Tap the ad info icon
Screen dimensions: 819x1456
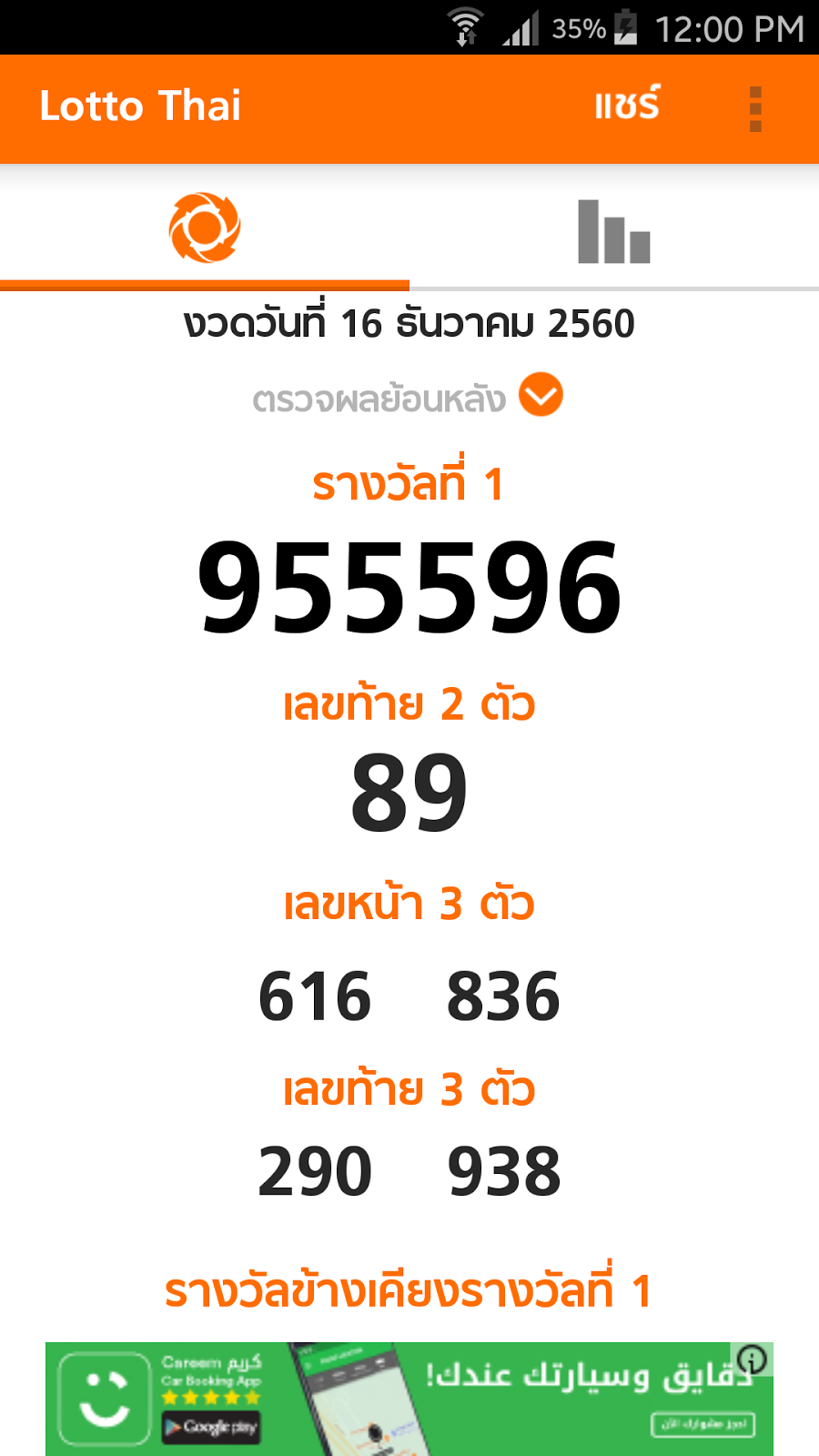753,1360
